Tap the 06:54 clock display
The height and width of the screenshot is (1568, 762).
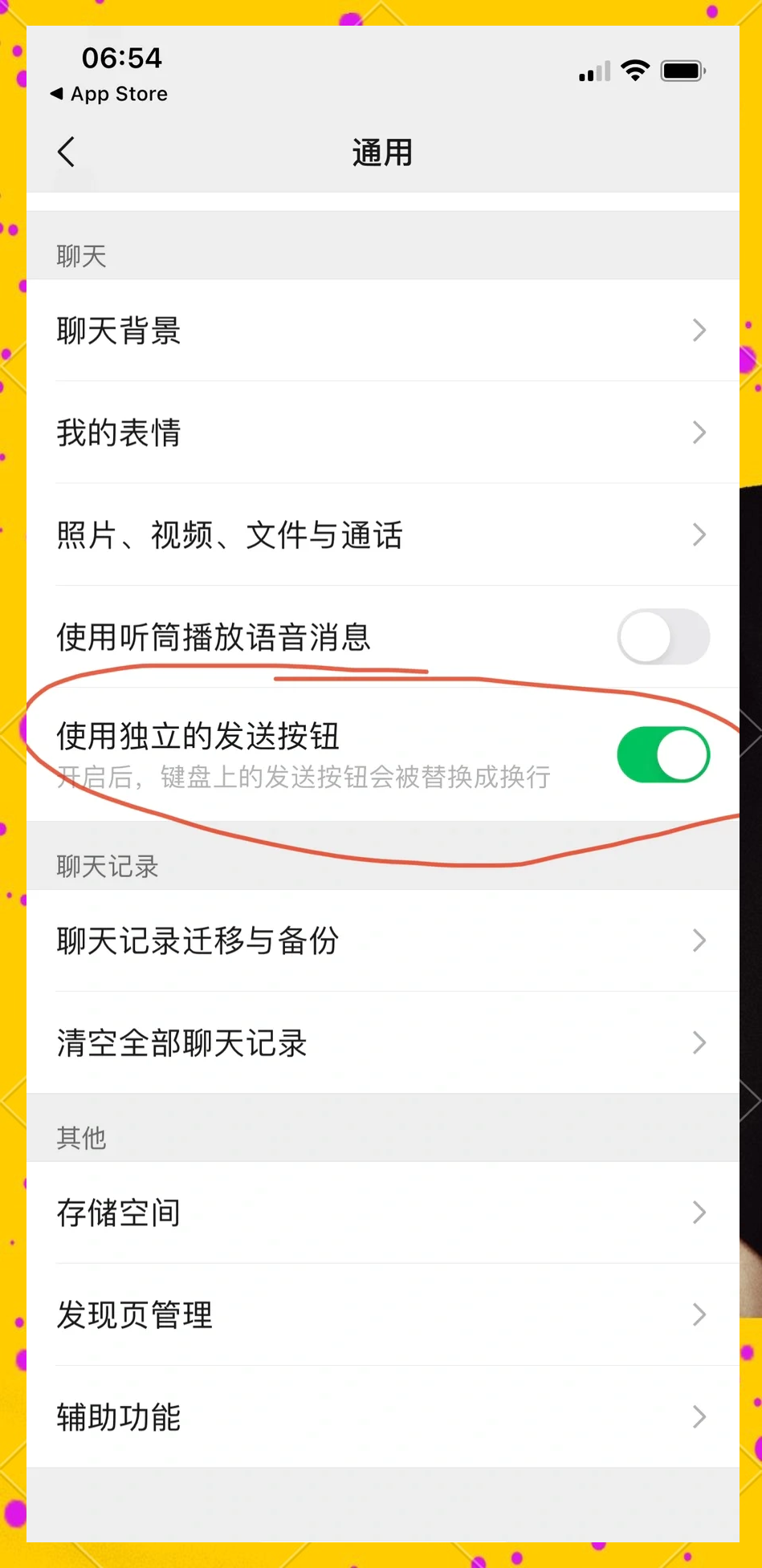[122, 58]
